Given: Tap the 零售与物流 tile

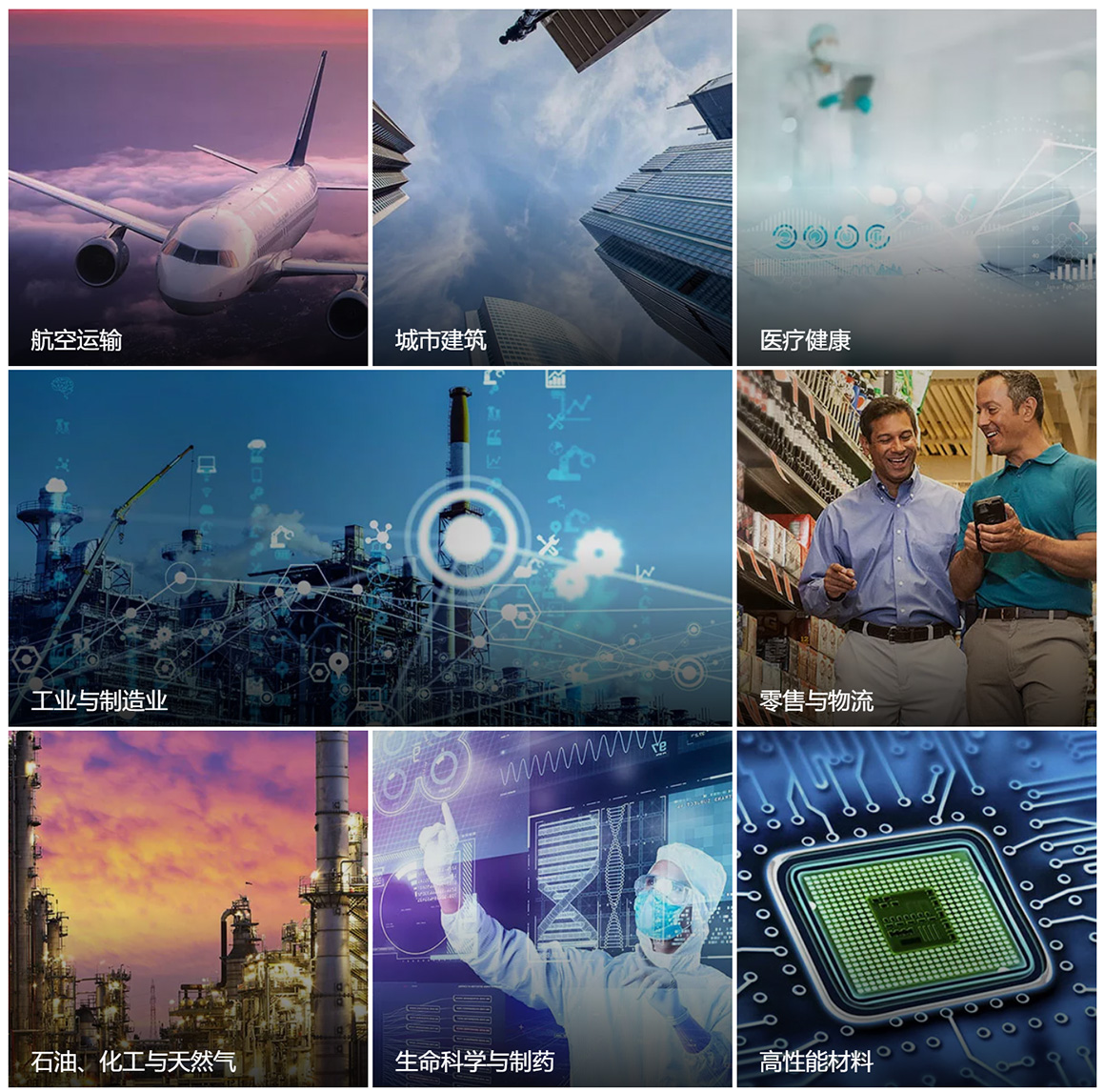Looking at the screenshot, I should click(915, 548).
